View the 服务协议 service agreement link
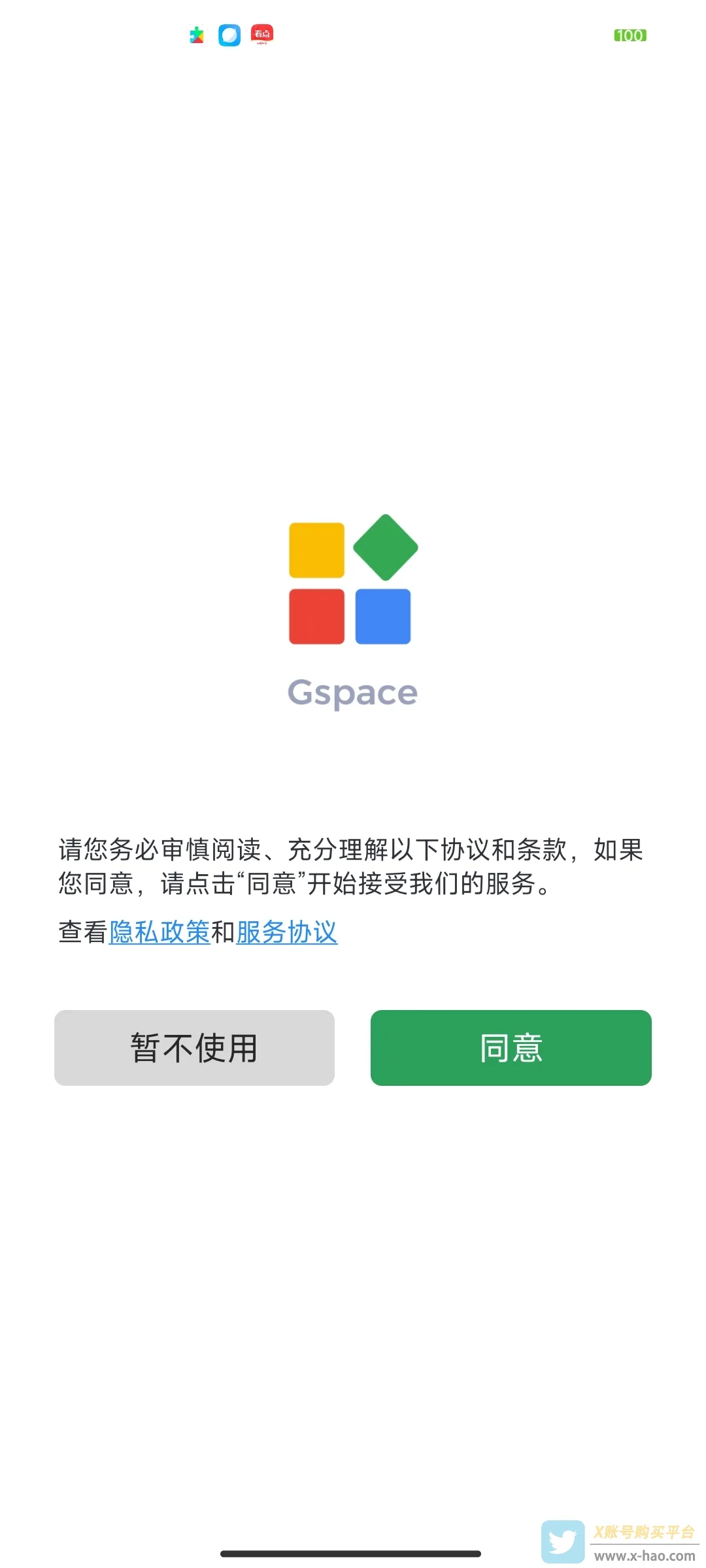 coord(286,932)
